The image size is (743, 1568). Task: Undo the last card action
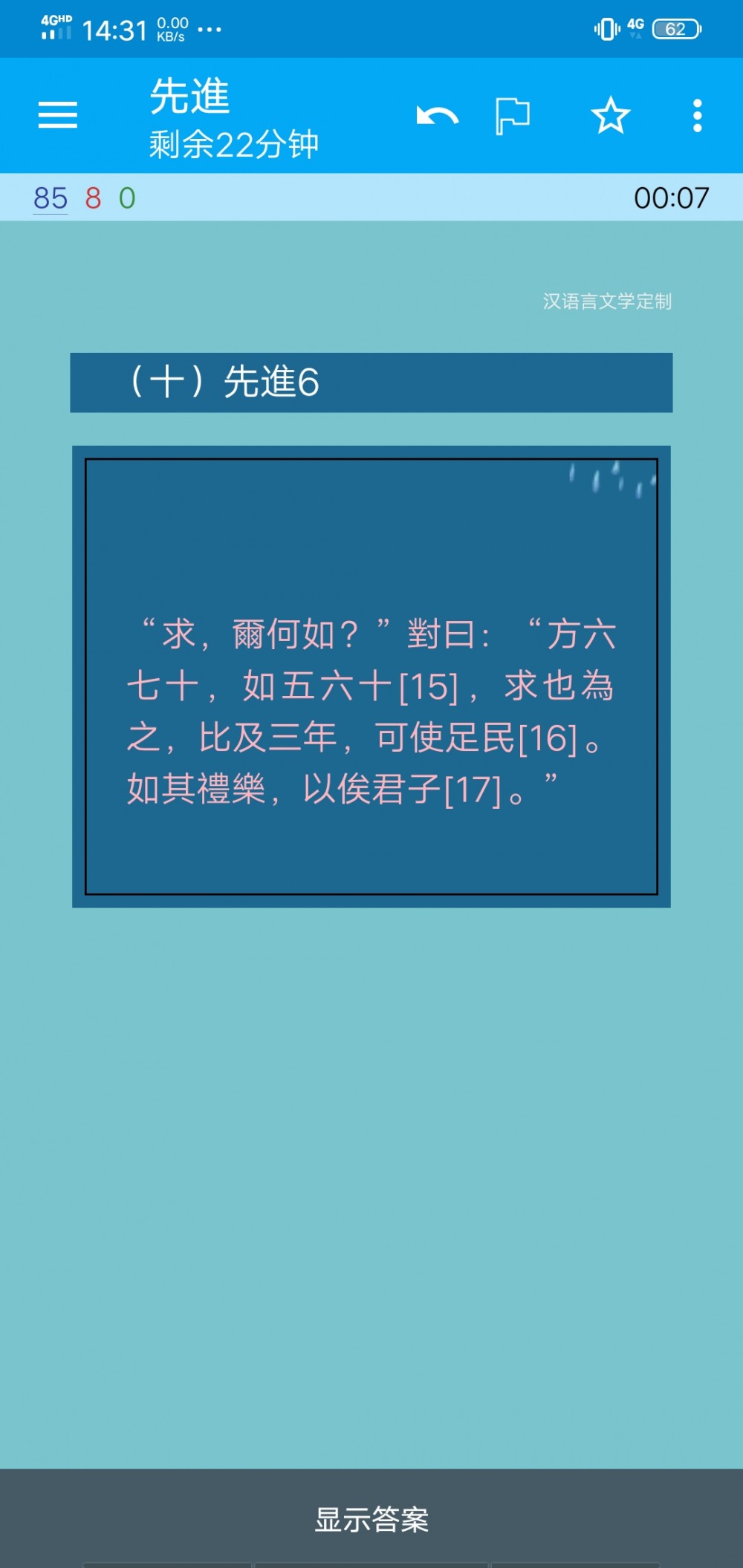pyautogui.click(x=437, y=116)
